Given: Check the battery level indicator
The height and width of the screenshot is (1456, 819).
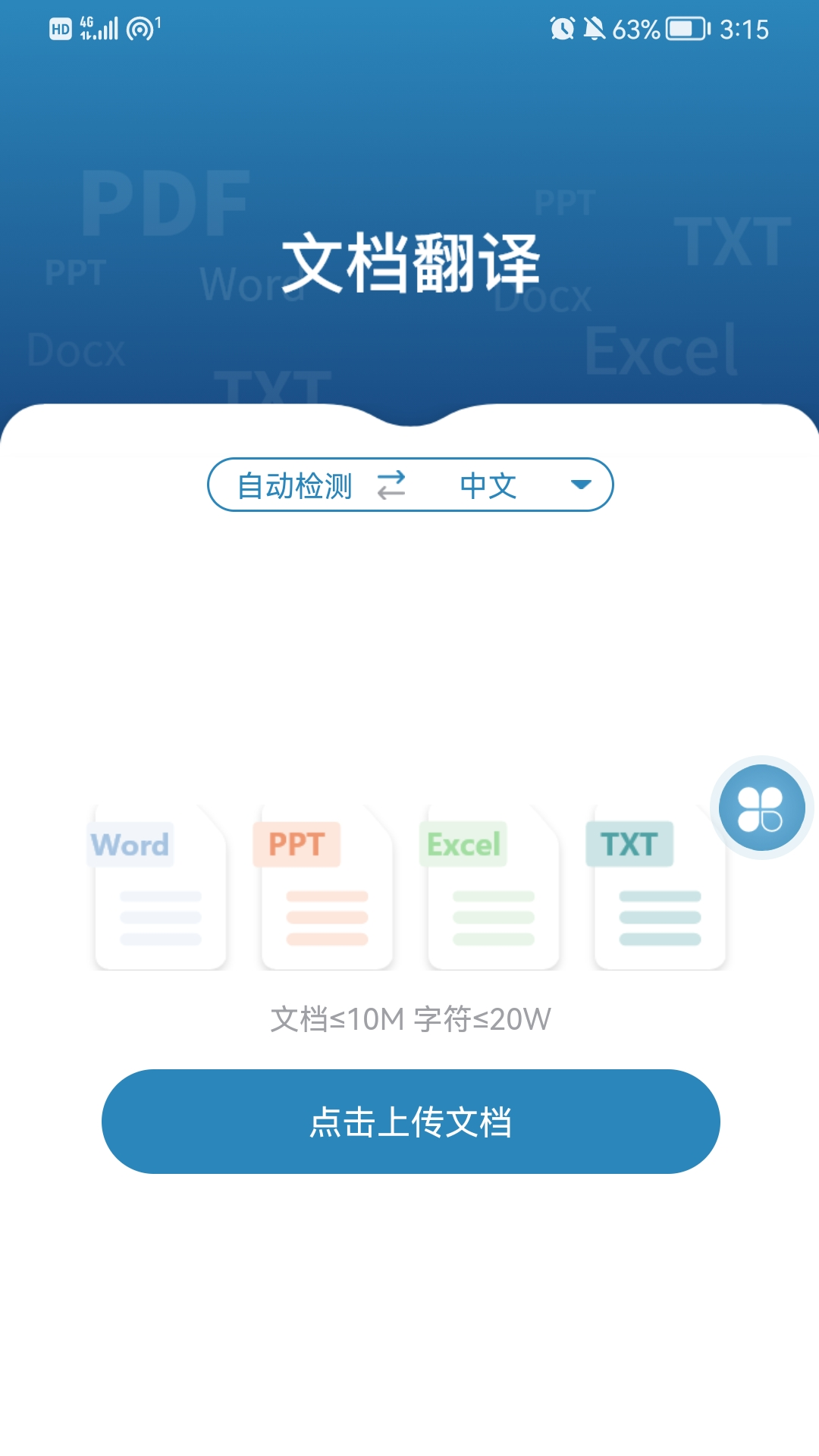Looking at the screenshot, I should tap(681, 29).
